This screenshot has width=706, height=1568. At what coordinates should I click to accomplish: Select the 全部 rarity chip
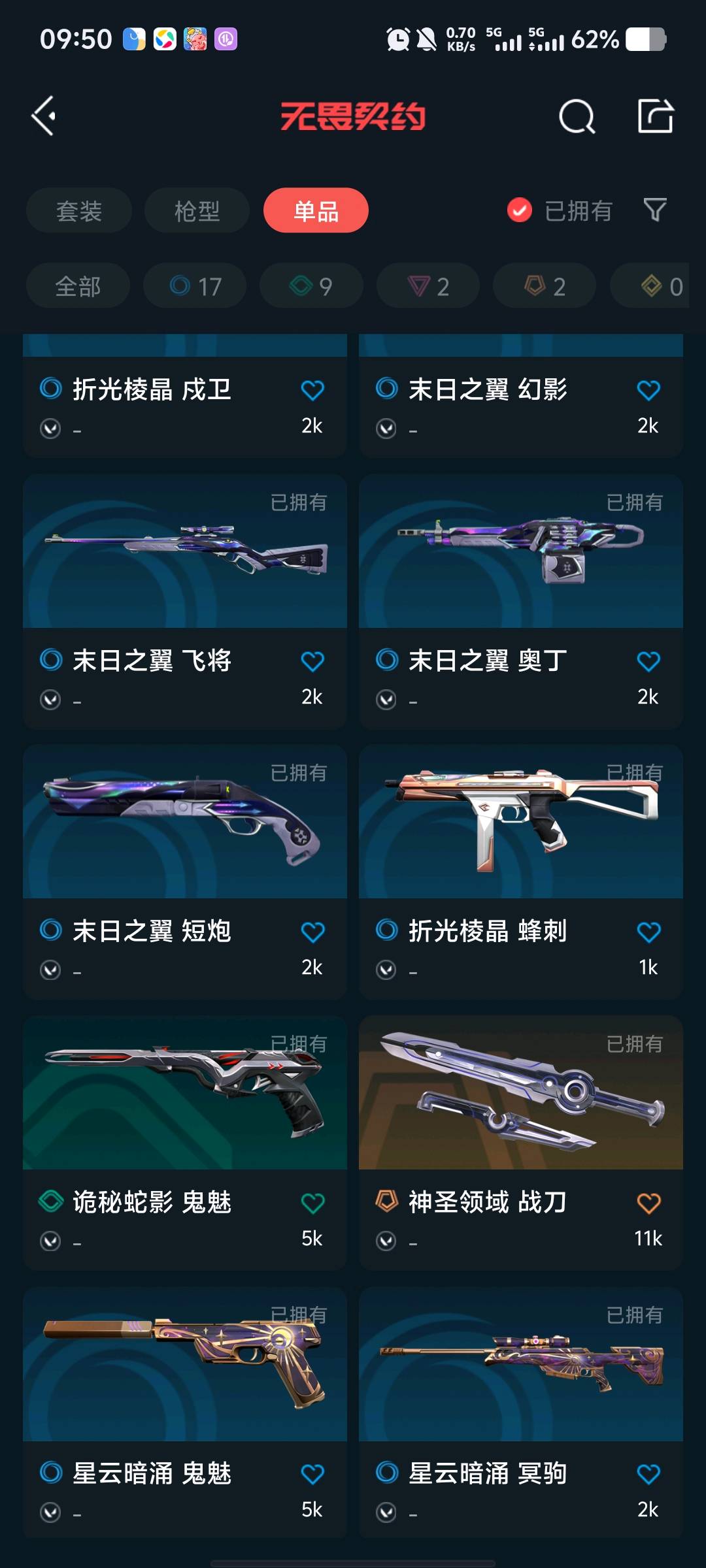pyautogui.click(x=78, y=286)
